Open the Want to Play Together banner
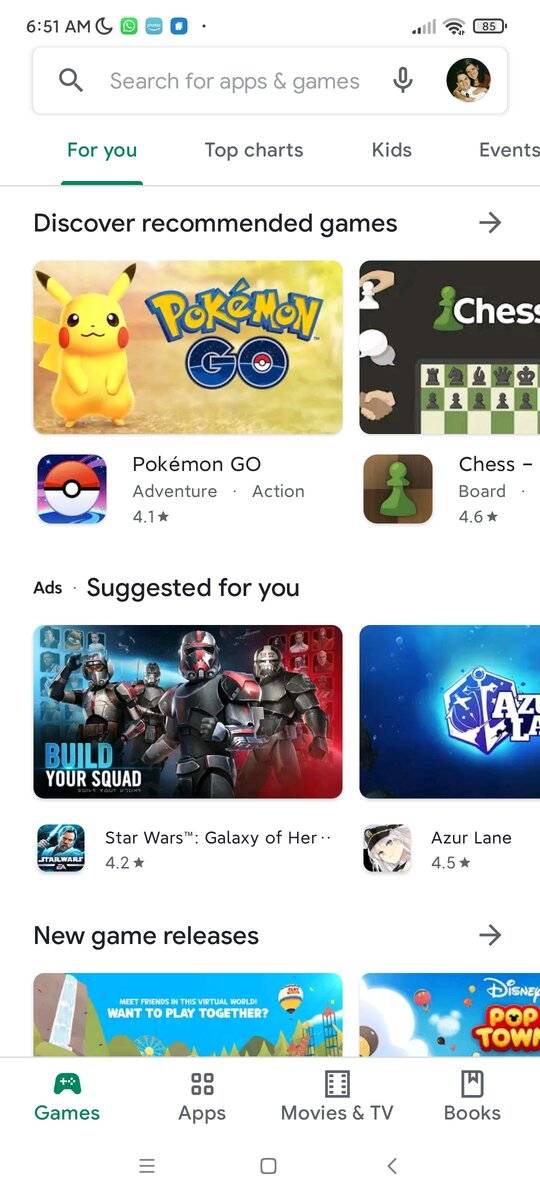 tap(188, 1015)
